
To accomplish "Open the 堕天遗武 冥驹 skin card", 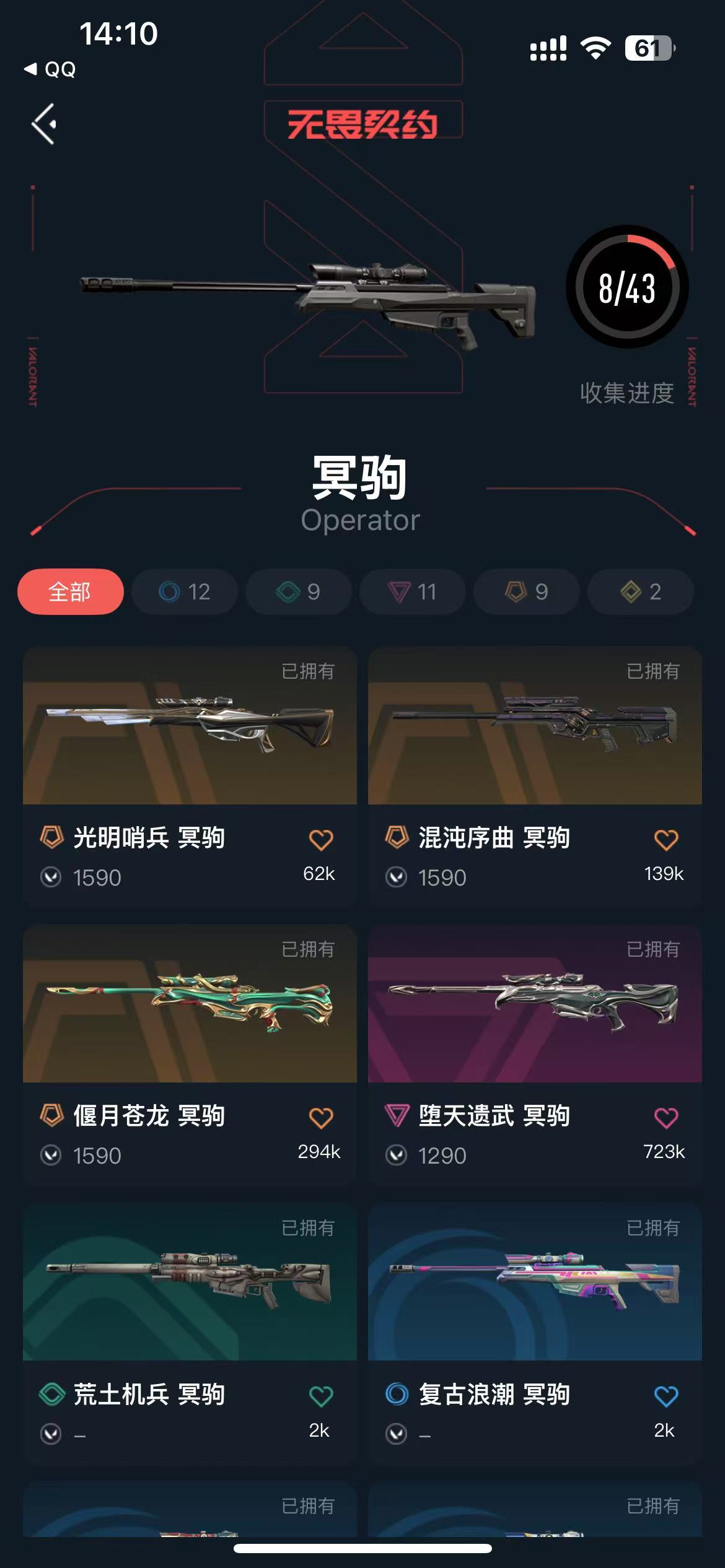I will click(x=535, y=1055).
